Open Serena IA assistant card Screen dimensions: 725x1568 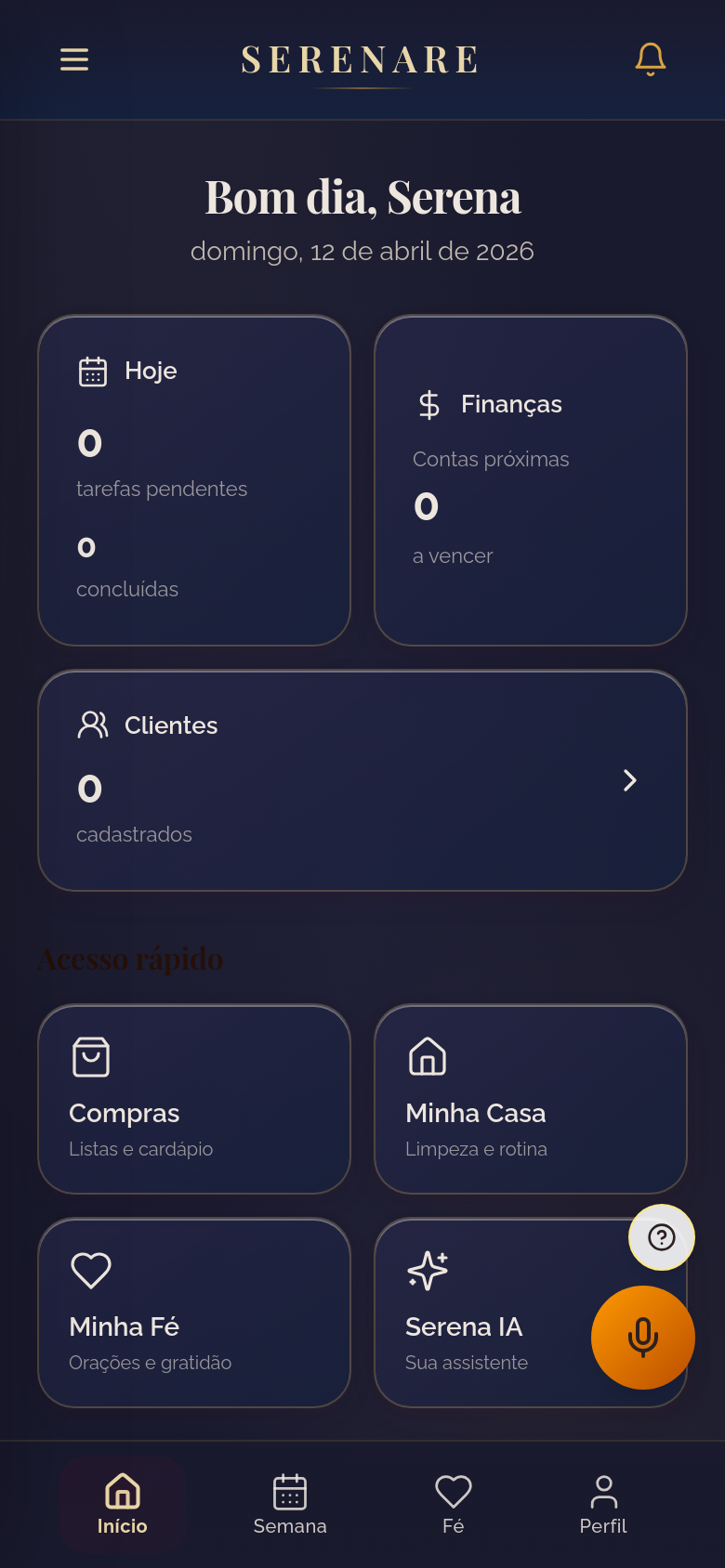483,1313
